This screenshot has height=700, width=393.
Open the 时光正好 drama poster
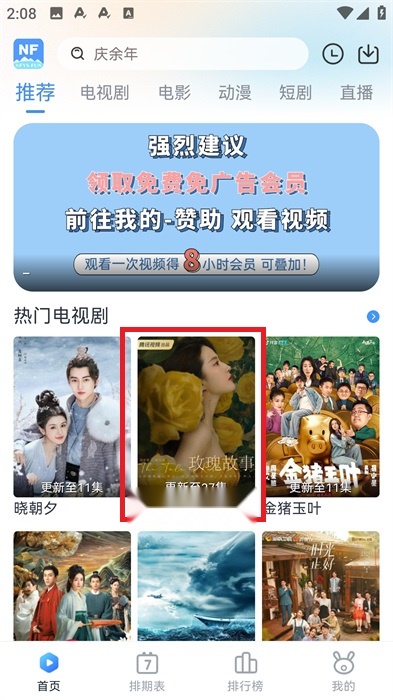pyautogui.click(x=321, y=586)
